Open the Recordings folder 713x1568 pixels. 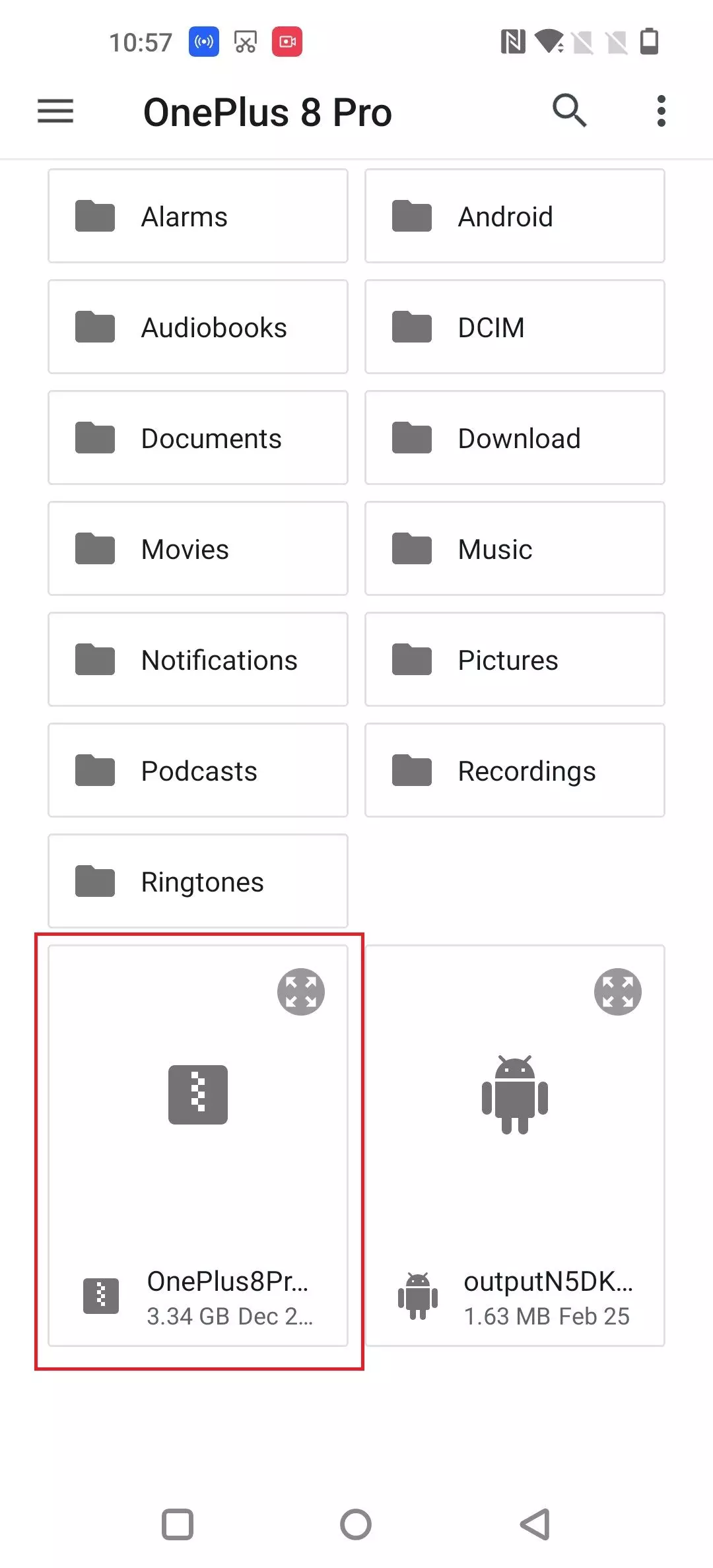(514, 771)
